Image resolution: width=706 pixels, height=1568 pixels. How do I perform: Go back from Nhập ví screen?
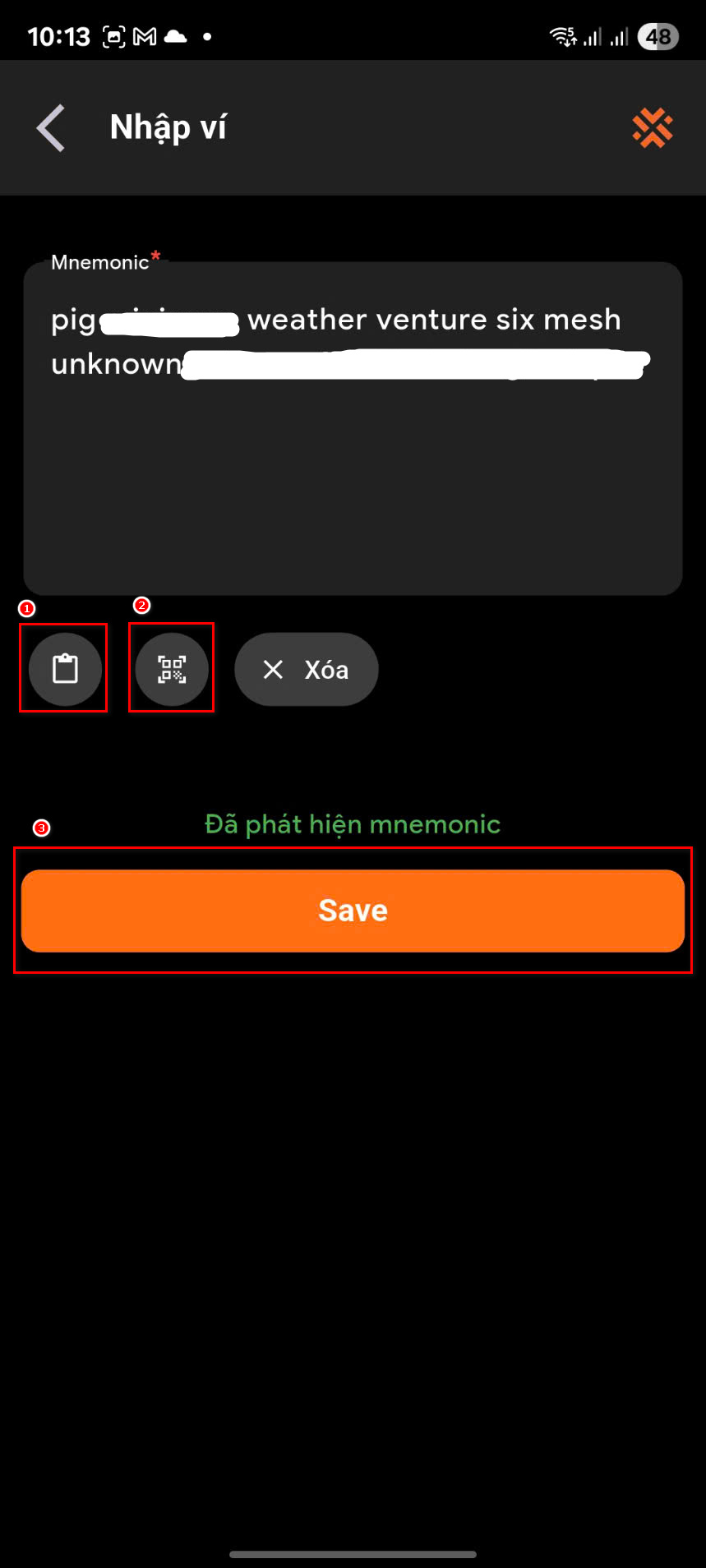[x=51, y=128]
